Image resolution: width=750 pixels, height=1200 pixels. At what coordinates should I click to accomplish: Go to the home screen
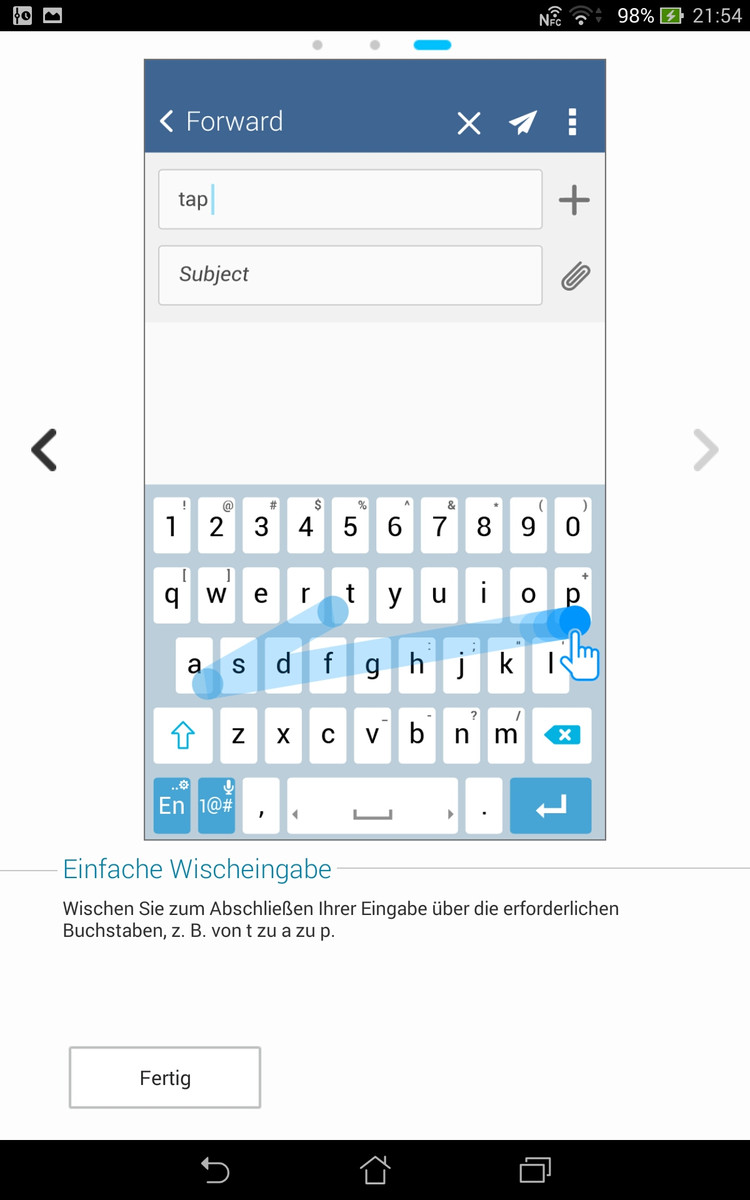click(375, 1170)
